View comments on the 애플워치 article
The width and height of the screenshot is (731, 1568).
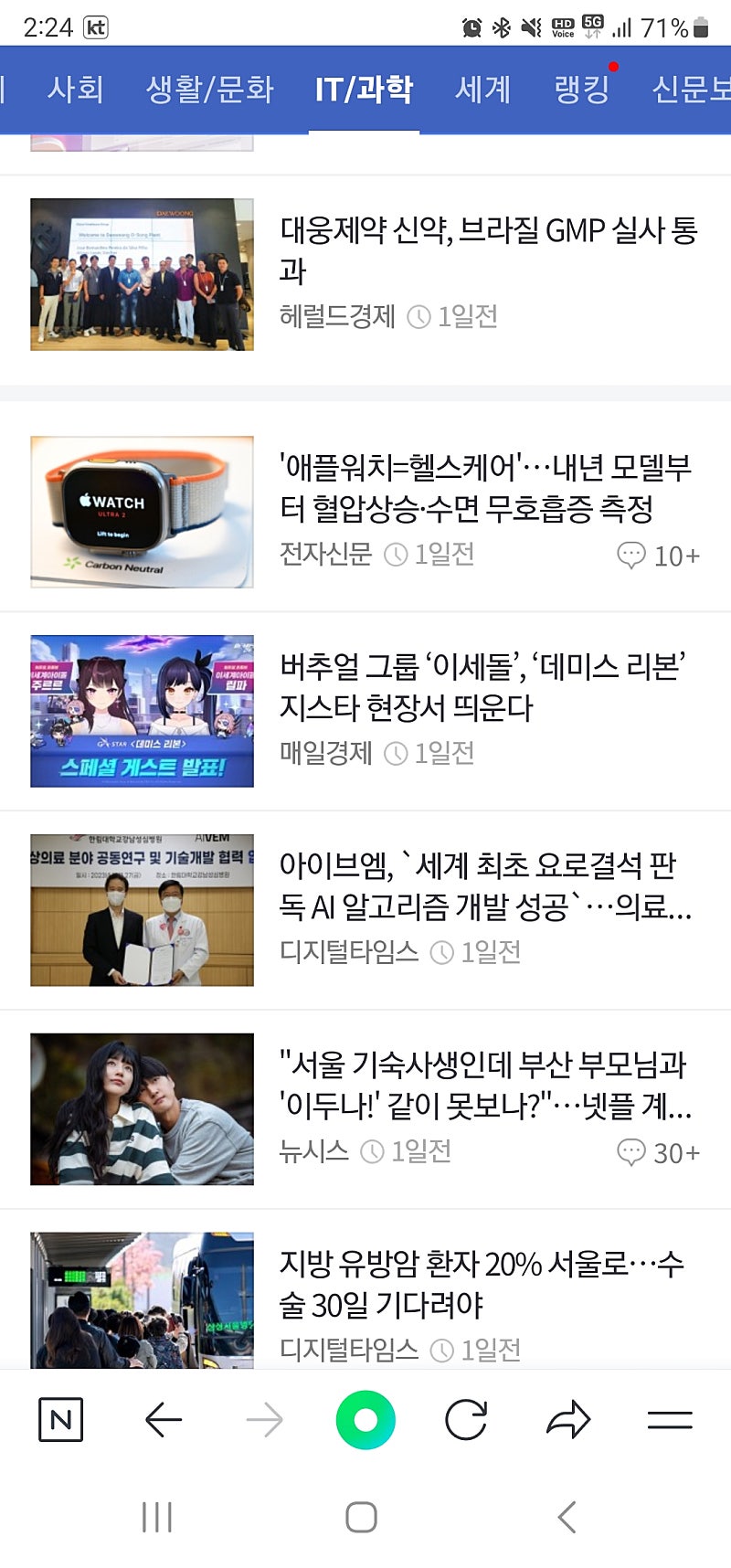[658, 556]
